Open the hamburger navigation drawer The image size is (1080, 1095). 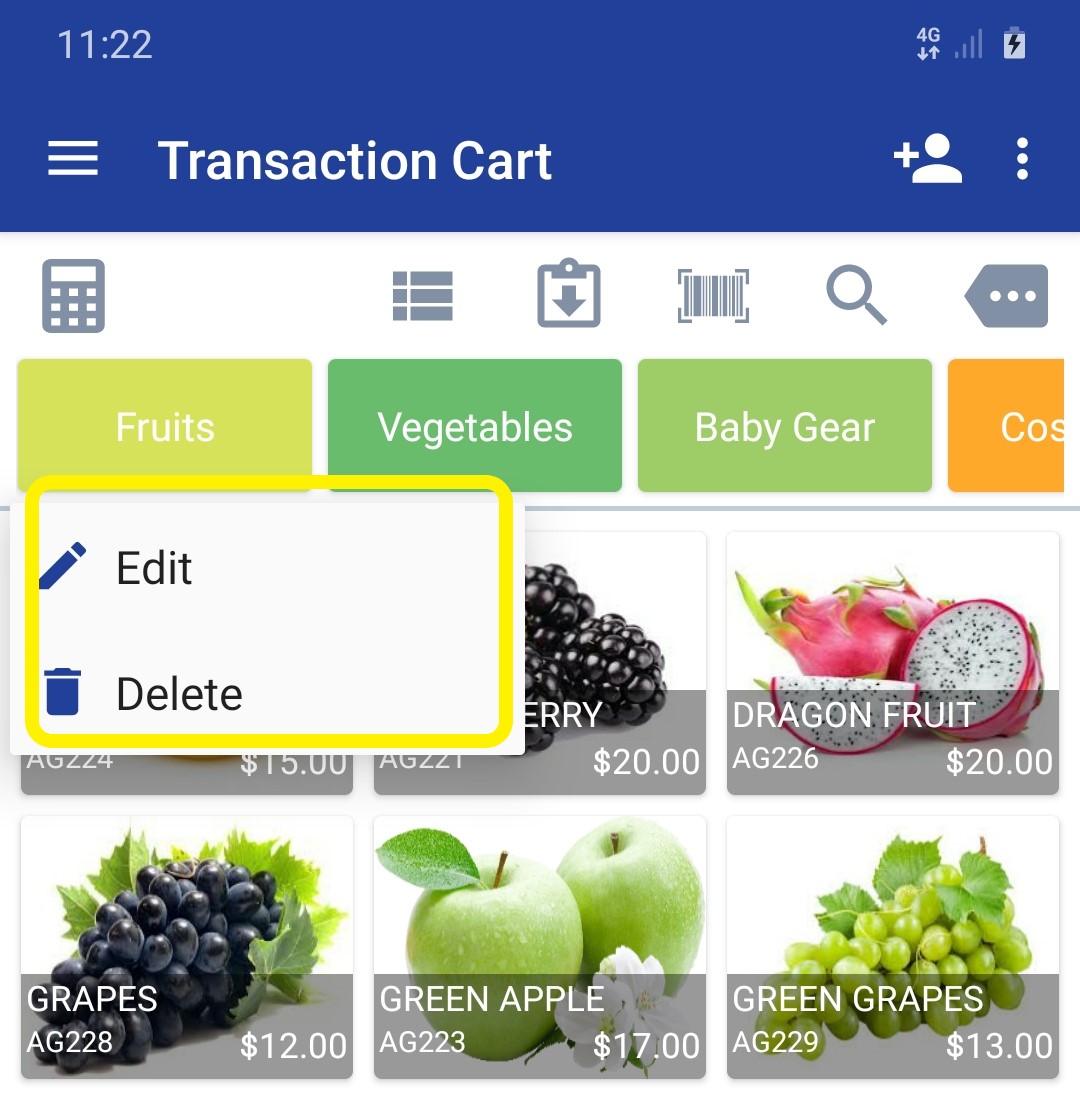pos(73,160)
